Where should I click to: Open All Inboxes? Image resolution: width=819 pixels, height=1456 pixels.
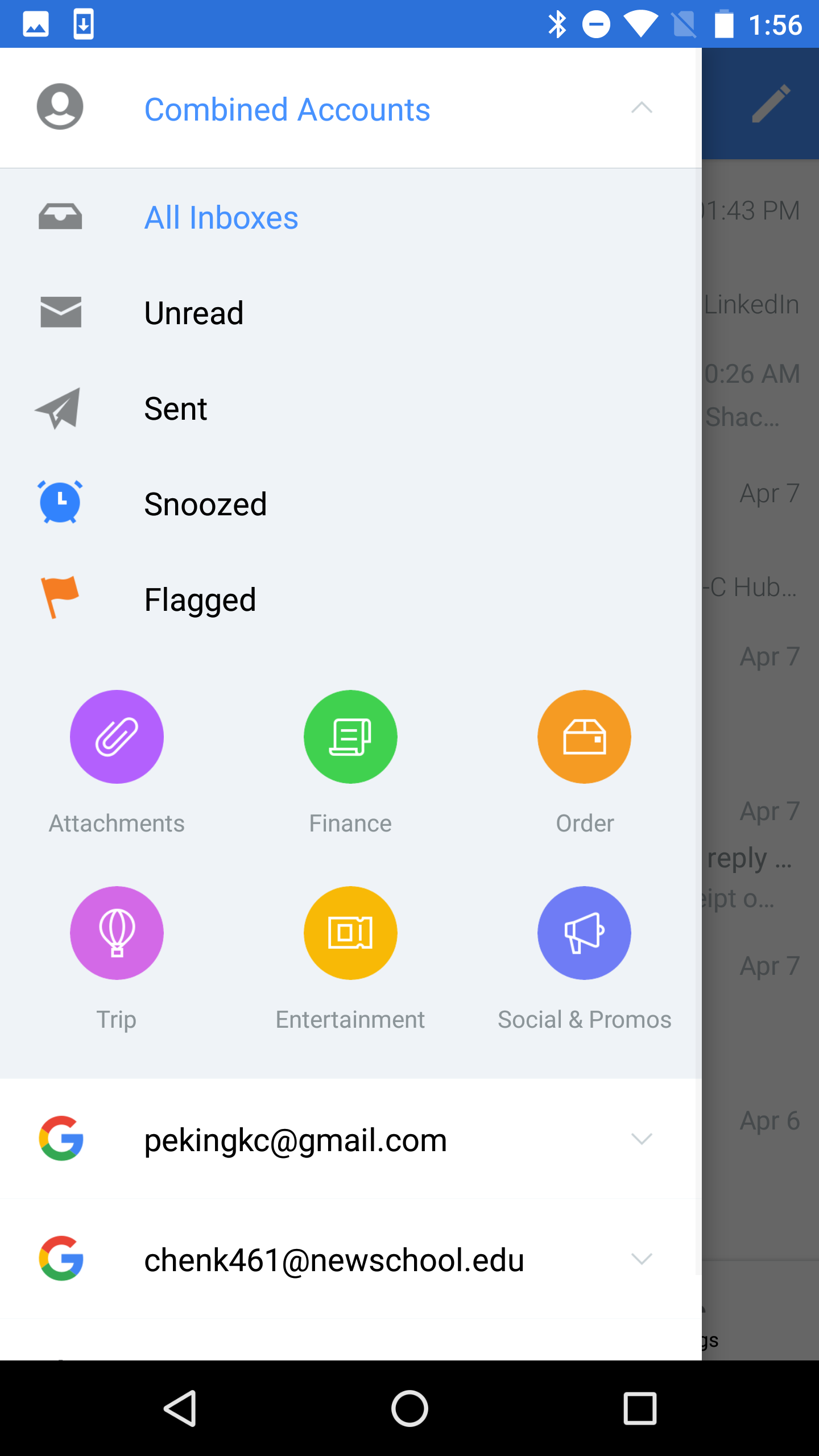(x=351, y=217)
